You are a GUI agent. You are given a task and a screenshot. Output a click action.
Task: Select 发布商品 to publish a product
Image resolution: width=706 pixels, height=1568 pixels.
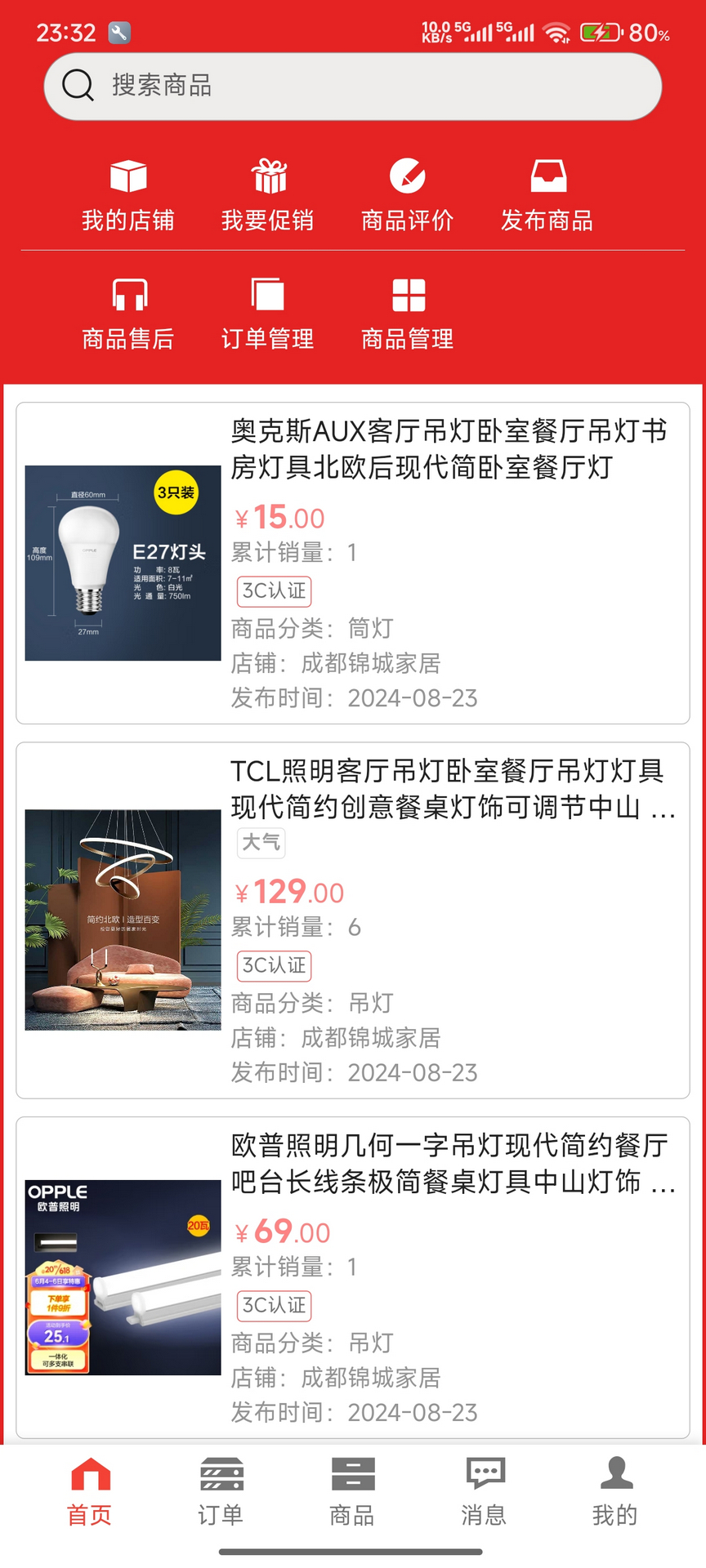[547, 195]
